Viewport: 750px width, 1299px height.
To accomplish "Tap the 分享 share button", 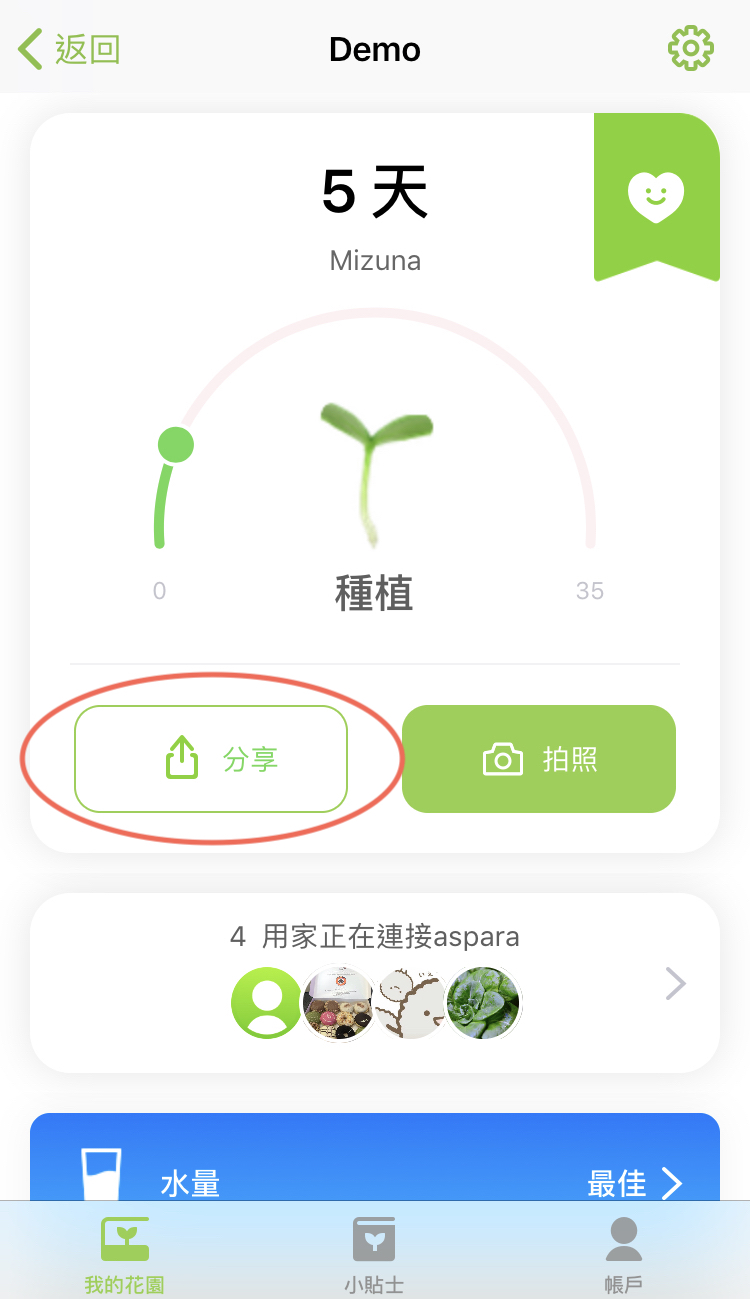I will pyautogui.click(x=211, y=759).
